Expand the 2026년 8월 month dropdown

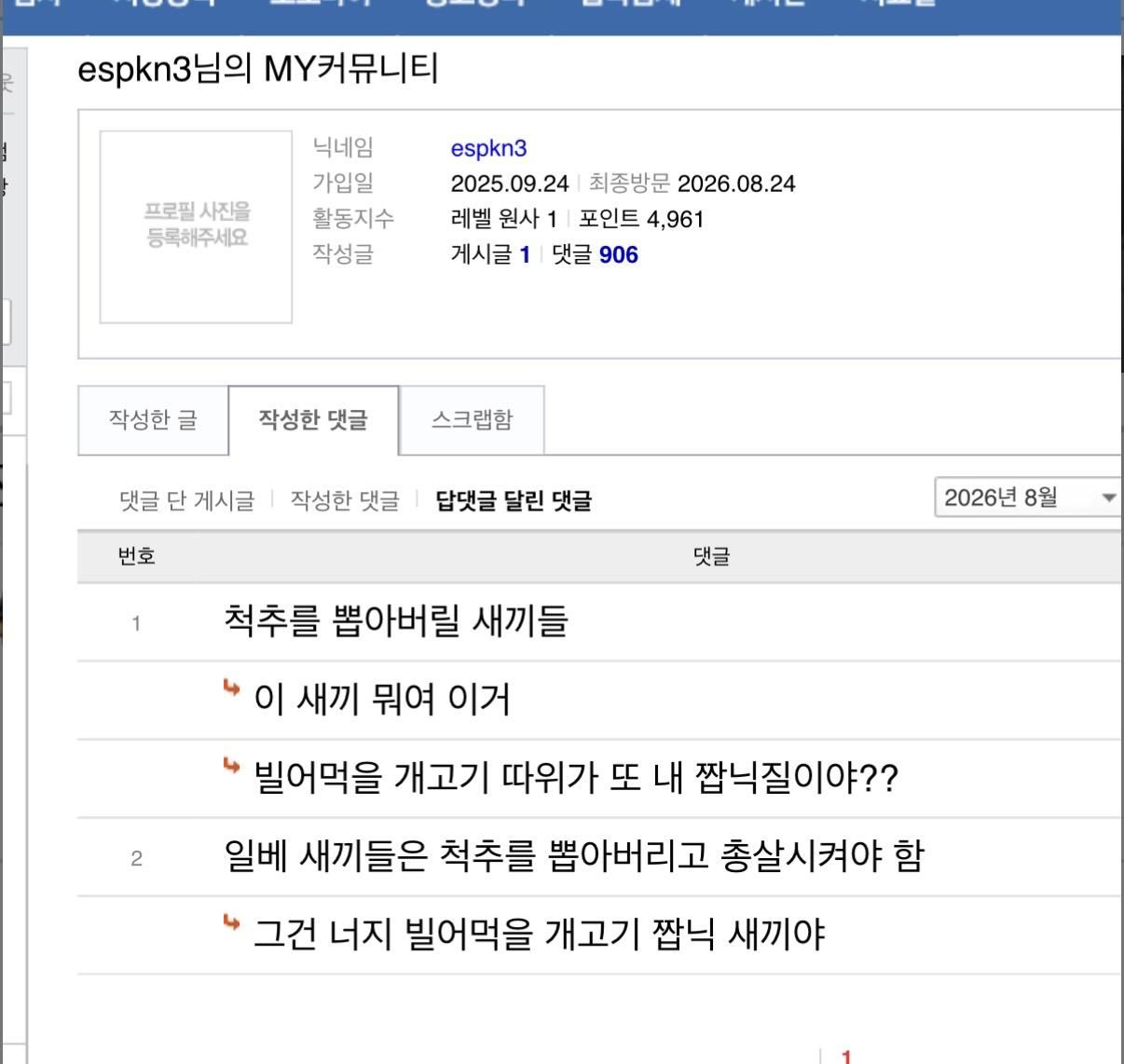point(1028,498)
